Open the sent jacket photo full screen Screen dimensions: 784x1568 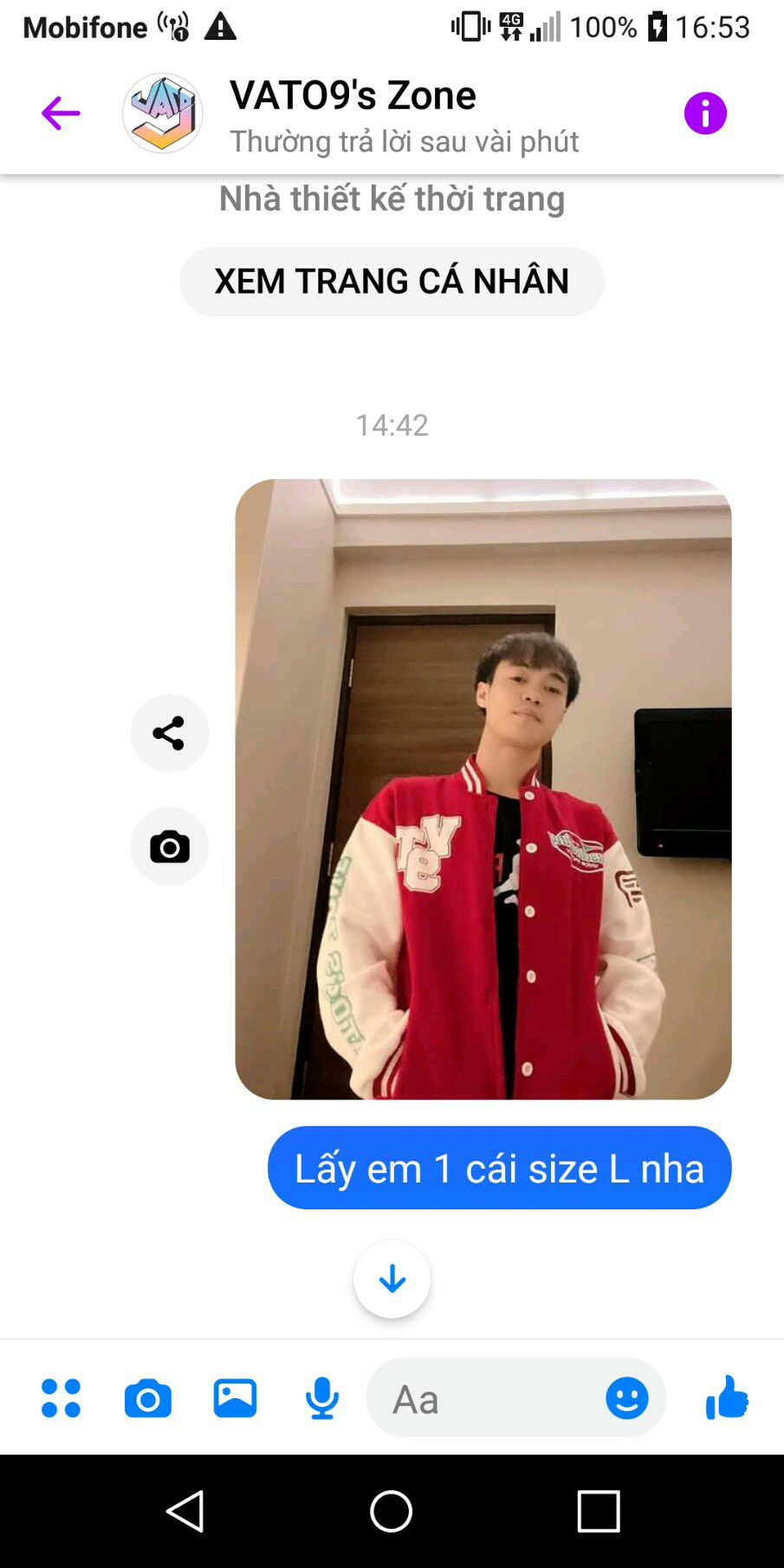point(483,789)
